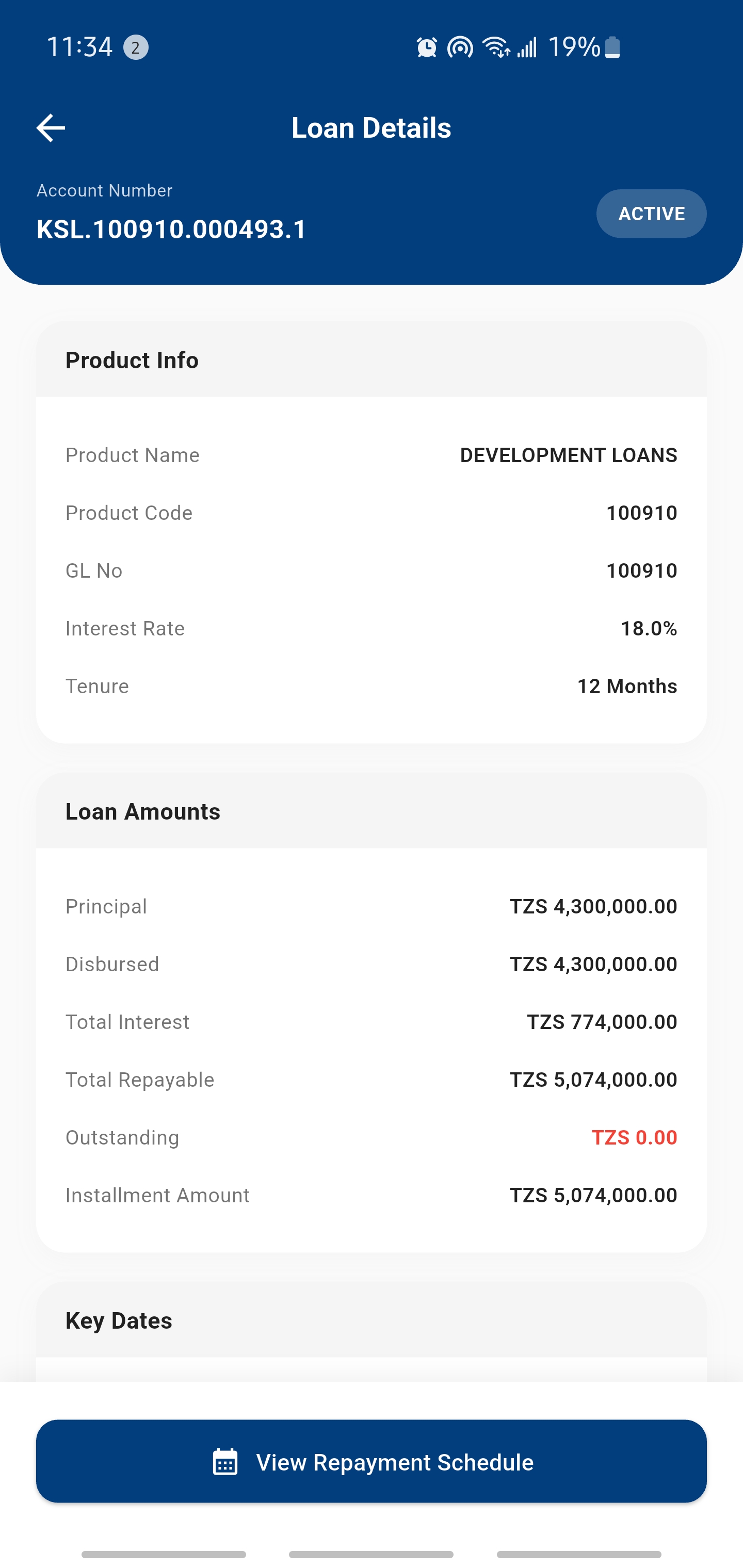The image size is (743, 1568).
Task: Select the Loan Details title bar
Action: pos(371,128)
